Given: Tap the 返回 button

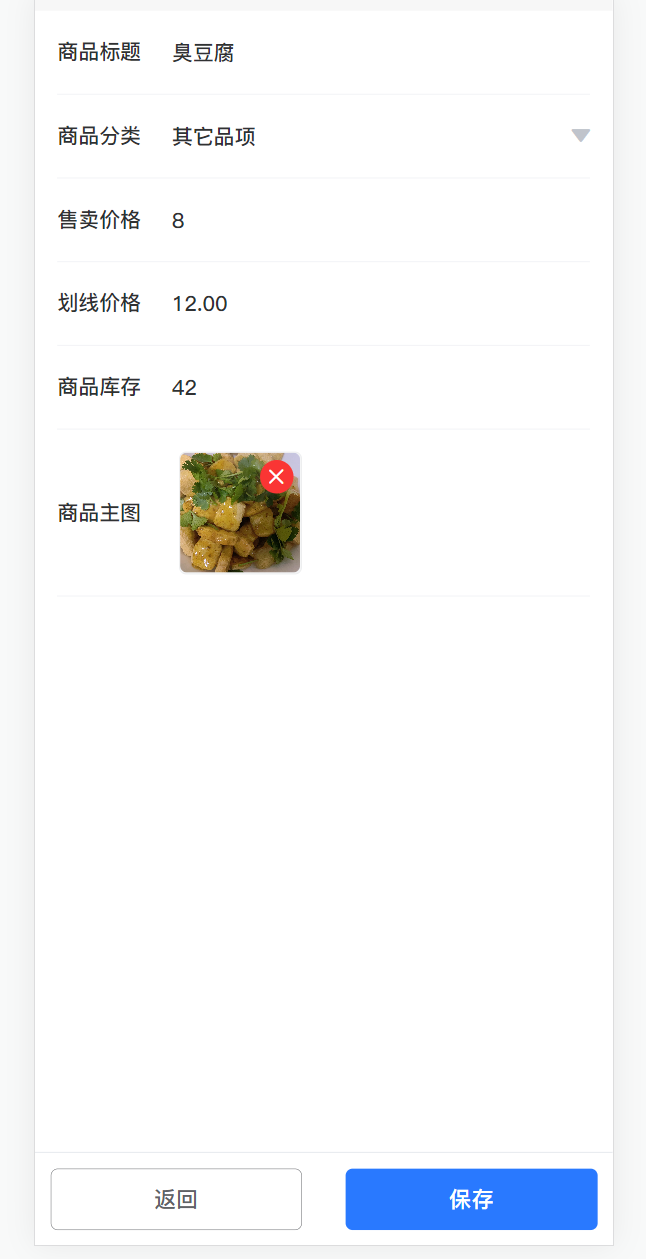Looking at the screenshot, I should coord(176,1199).
